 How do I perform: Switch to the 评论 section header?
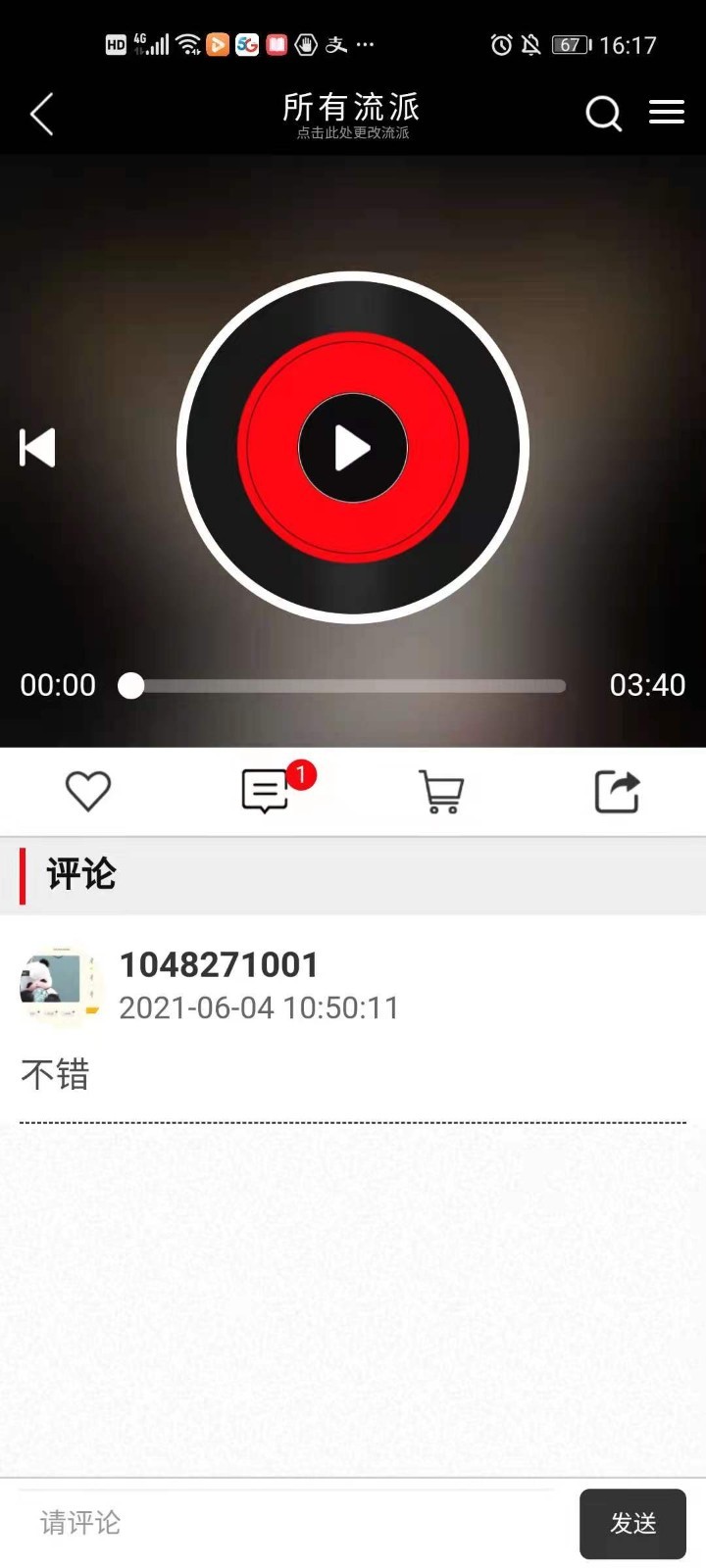pos(78,873)
